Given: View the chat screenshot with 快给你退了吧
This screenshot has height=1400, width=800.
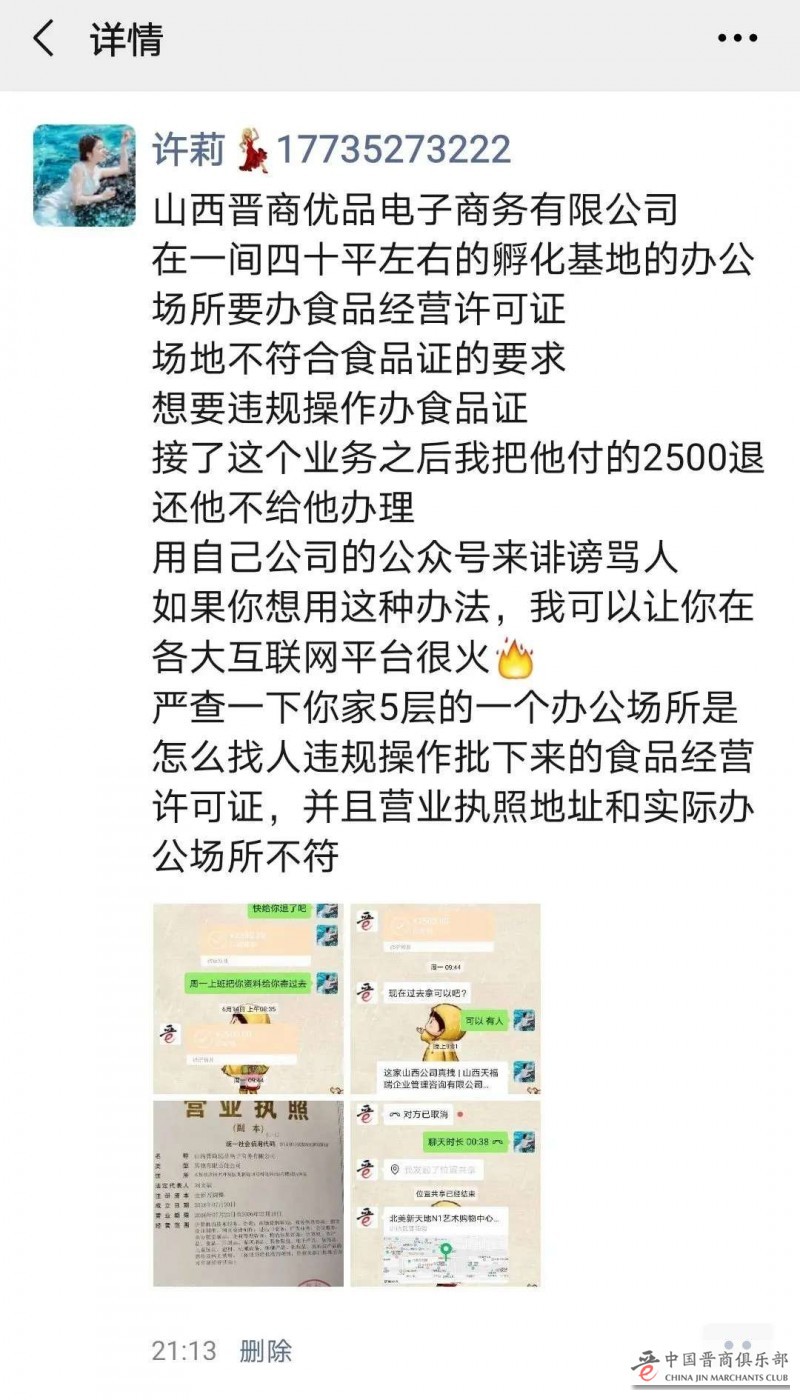Looking at the screenshot, I should (x=247, y=999).
